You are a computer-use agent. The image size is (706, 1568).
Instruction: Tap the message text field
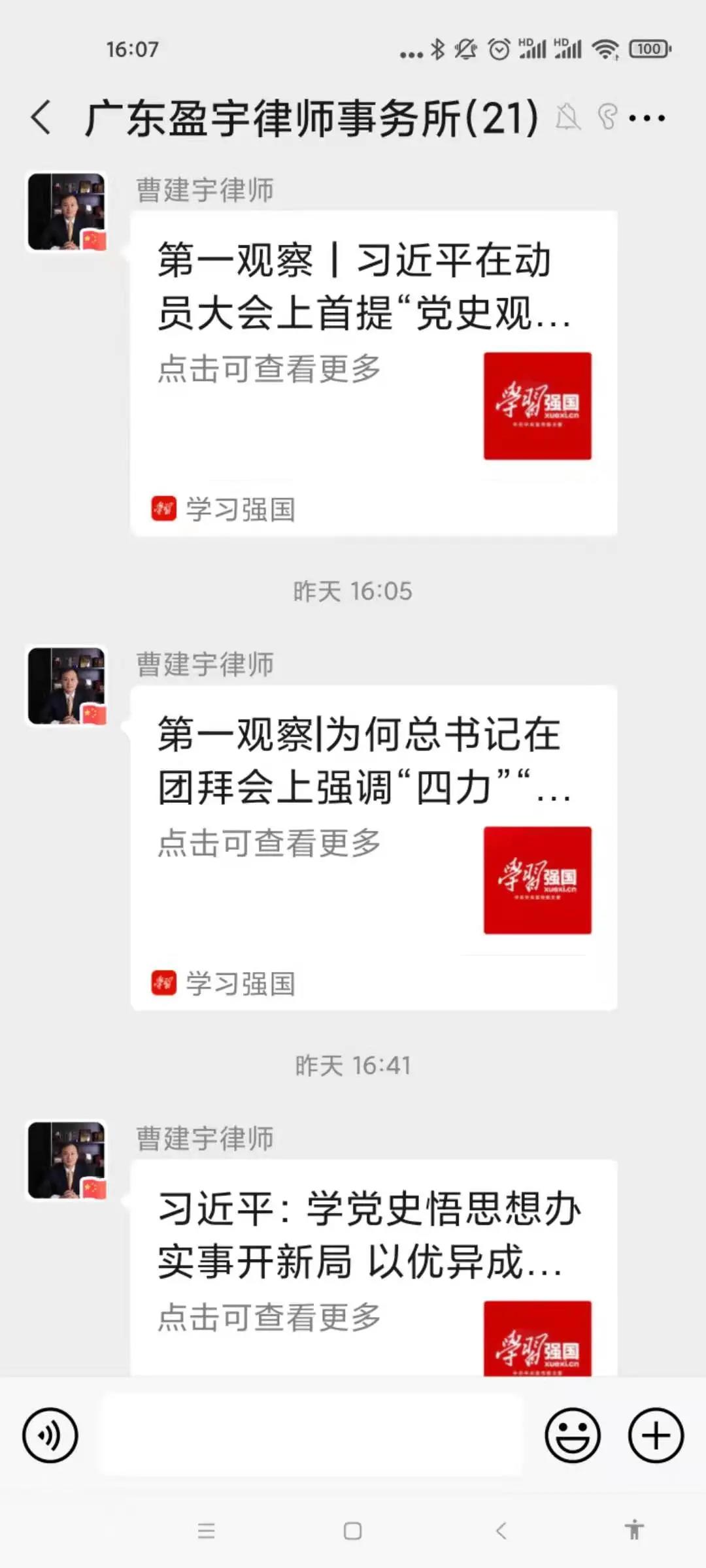click(x=311, y=1435)
